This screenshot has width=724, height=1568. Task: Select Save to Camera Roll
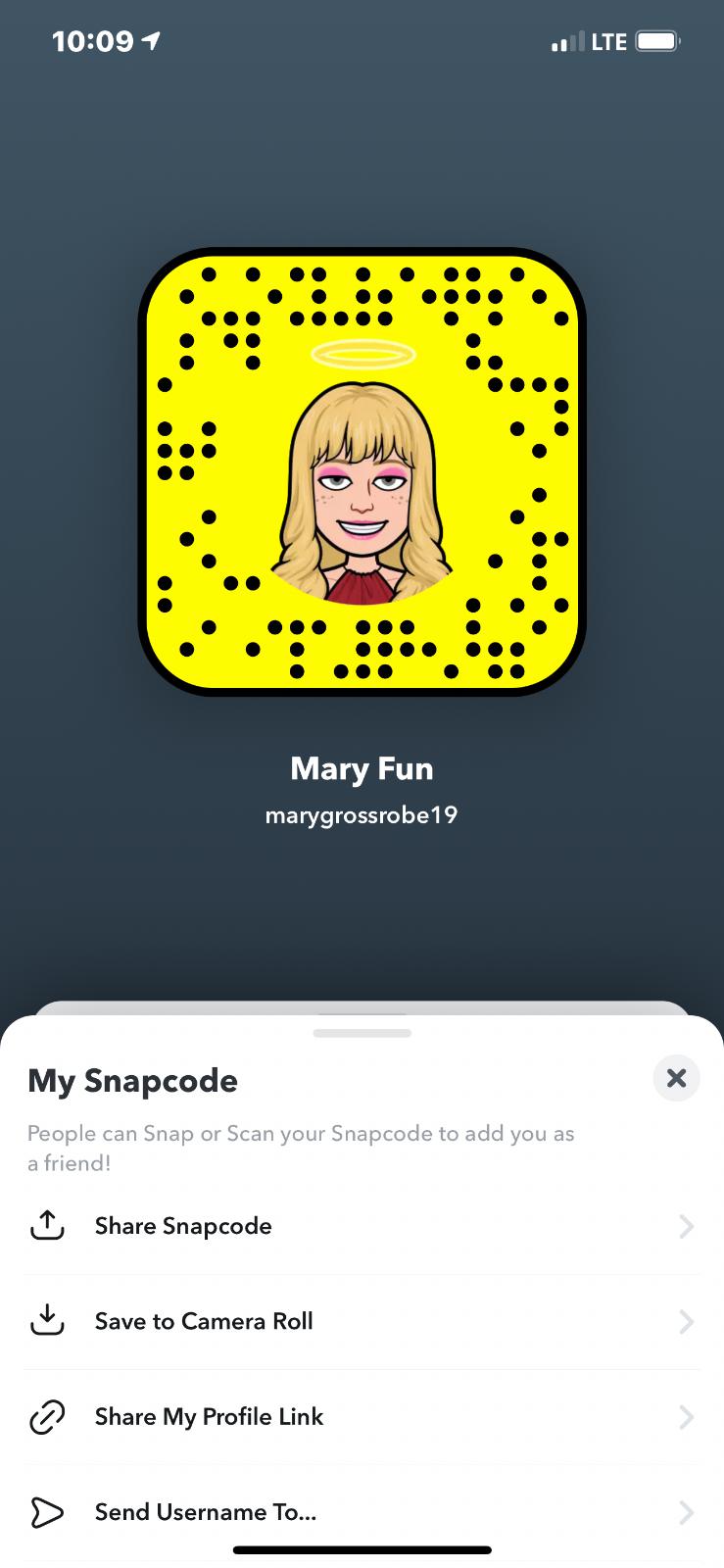pyautogui.click(x=362, y=1321)
